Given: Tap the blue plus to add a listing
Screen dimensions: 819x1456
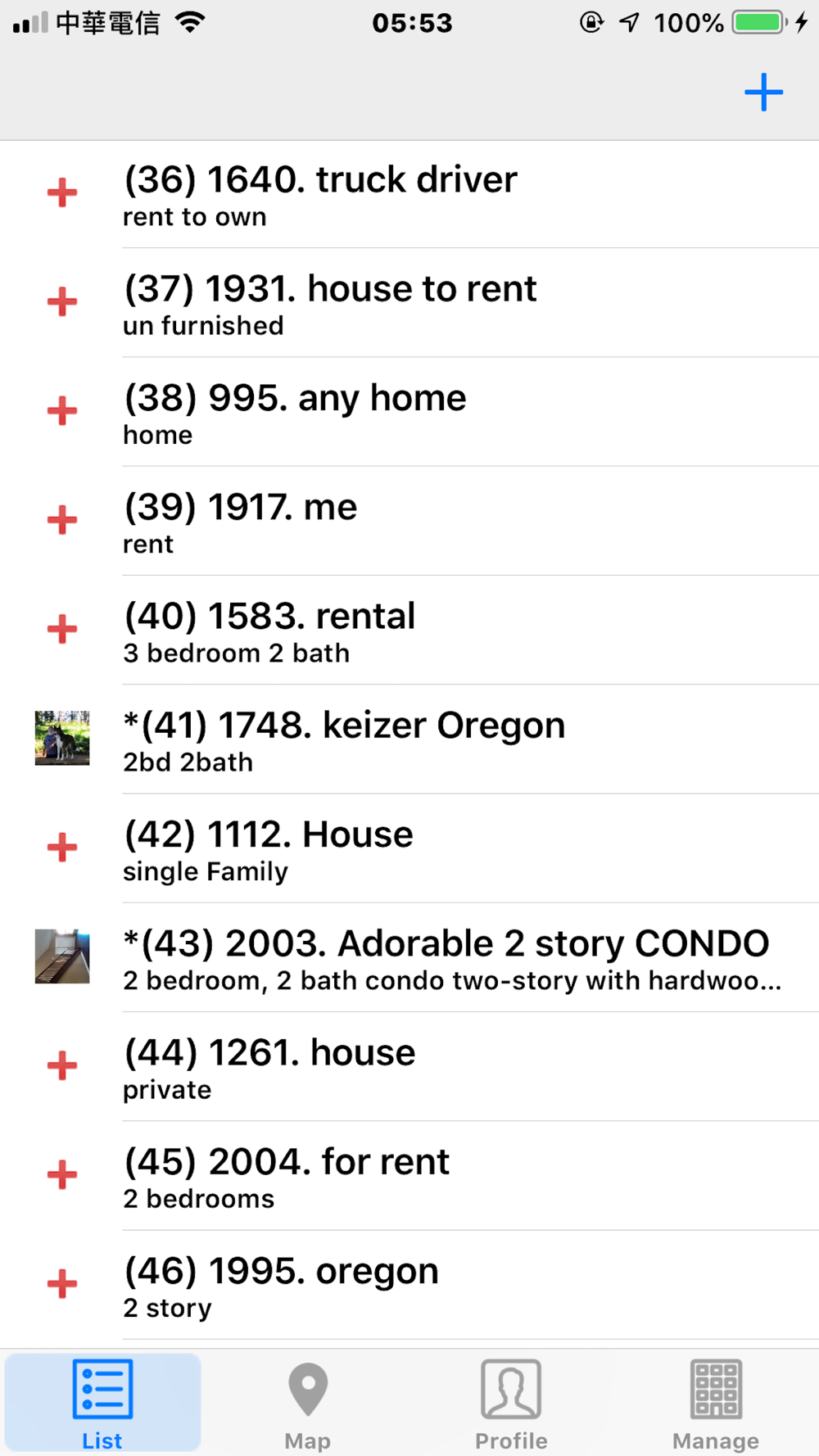Looking at the screenshot, I should click(x=763, y=93).
